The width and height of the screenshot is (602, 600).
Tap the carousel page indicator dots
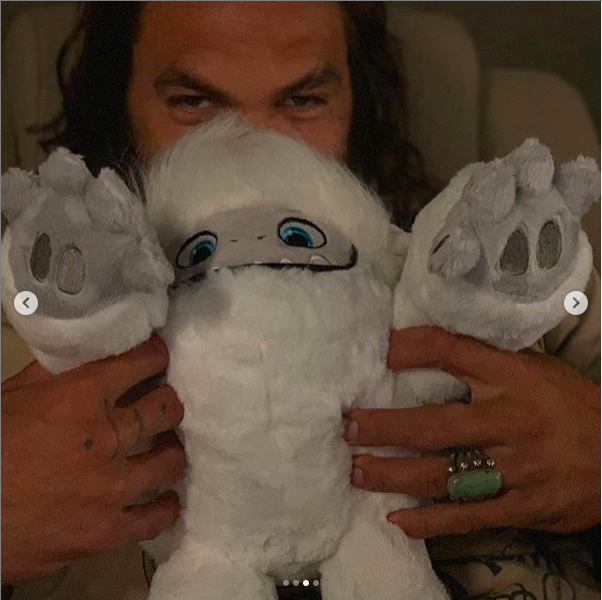tap(300, 582)
